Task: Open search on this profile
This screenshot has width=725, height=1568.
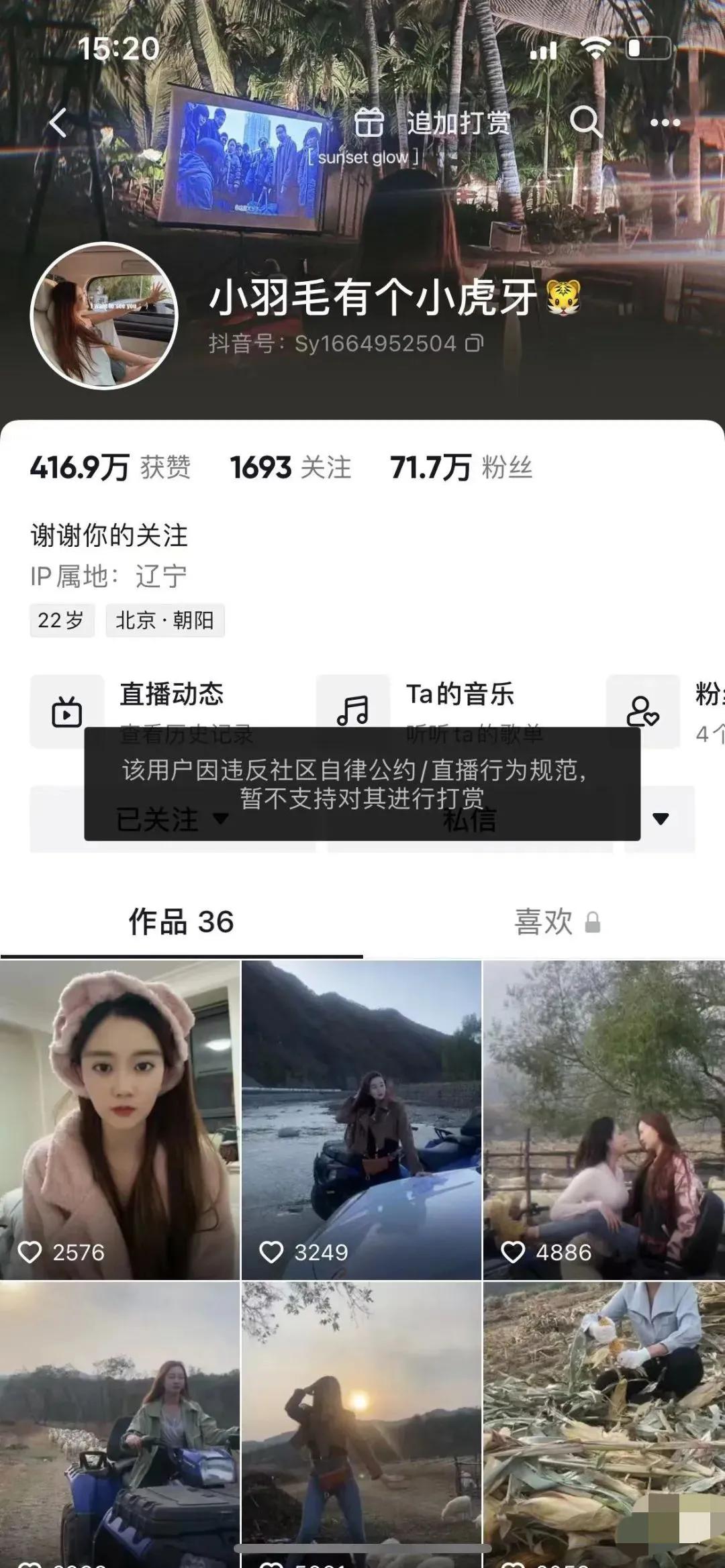Action: [585, 122]
